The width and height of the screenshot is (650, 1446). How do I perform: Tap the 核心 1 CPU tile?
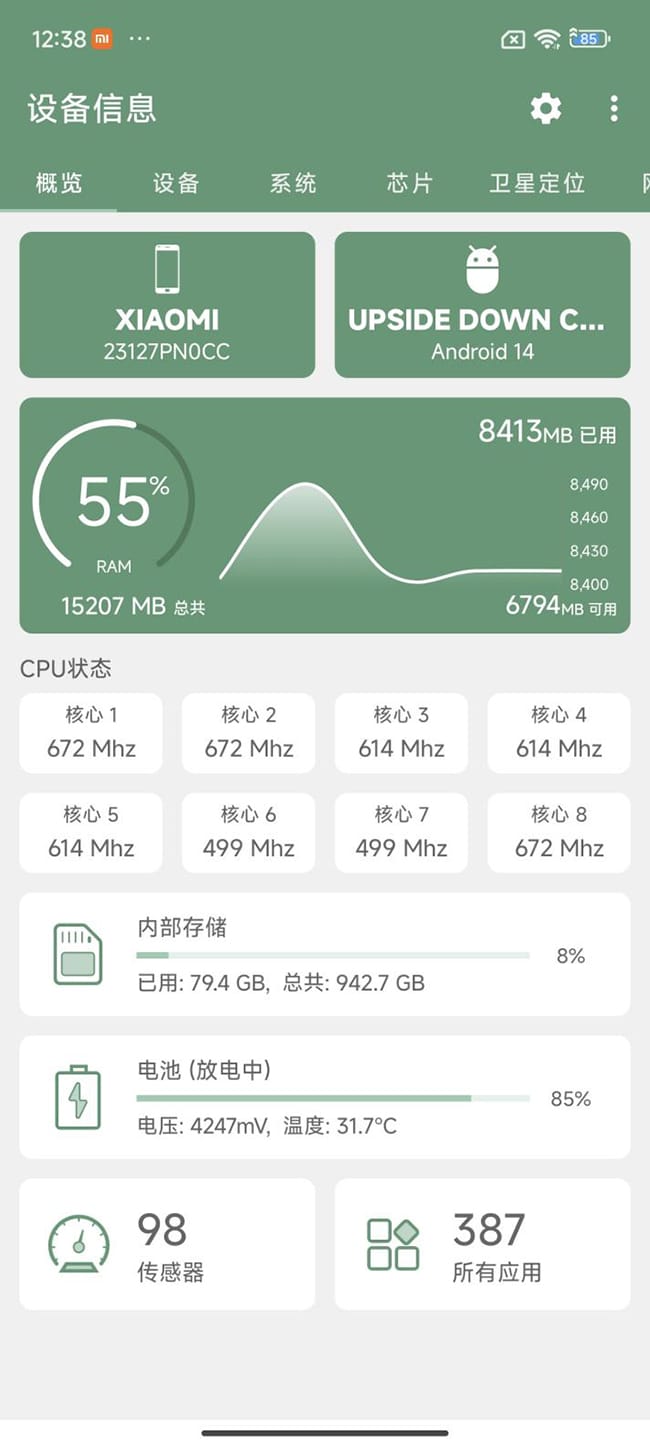[x=91, y=733]
